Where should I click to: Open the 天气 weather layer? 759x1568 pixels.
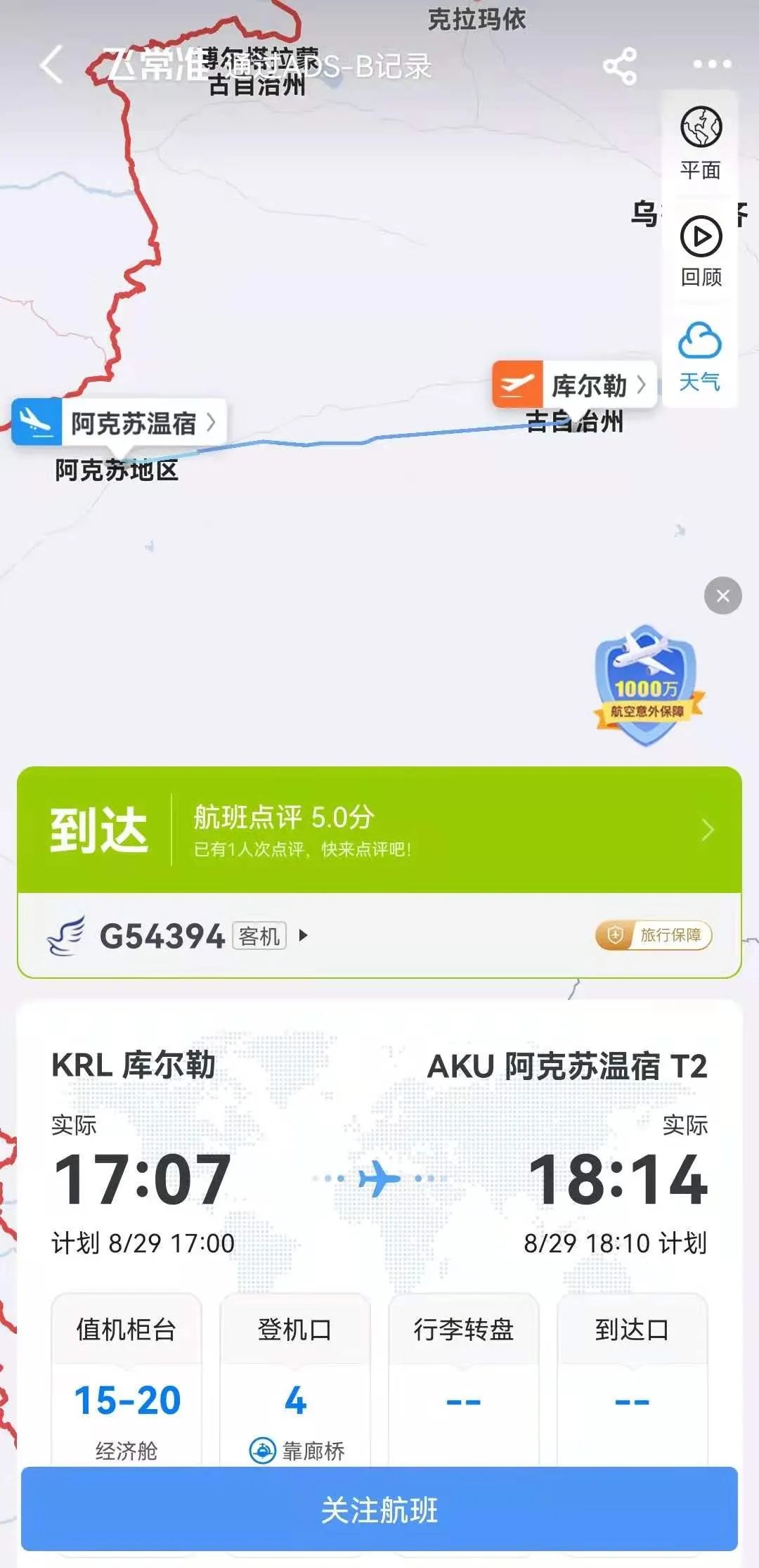tap(700, 356)
